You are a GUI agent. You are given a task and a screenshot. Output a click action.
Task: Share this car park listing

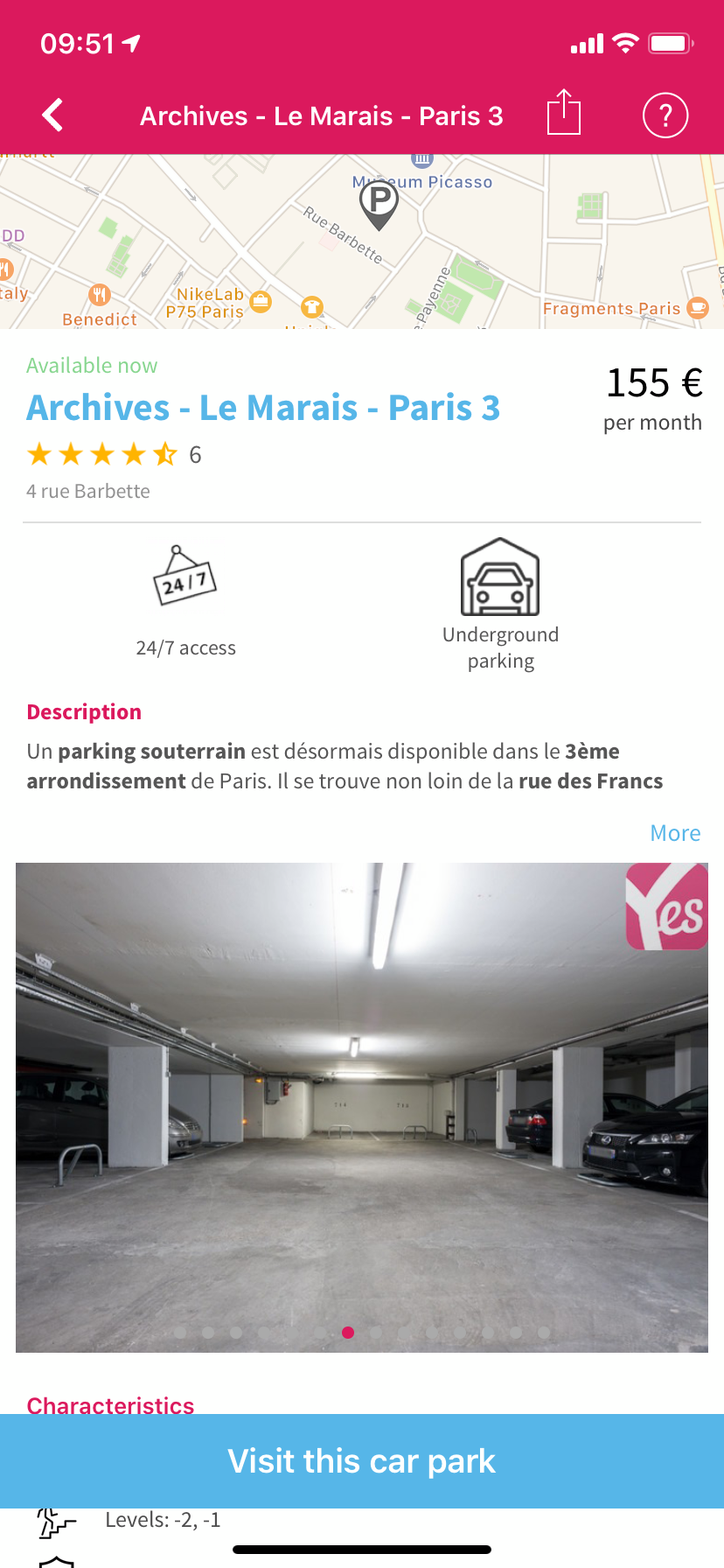coord(564,112)
